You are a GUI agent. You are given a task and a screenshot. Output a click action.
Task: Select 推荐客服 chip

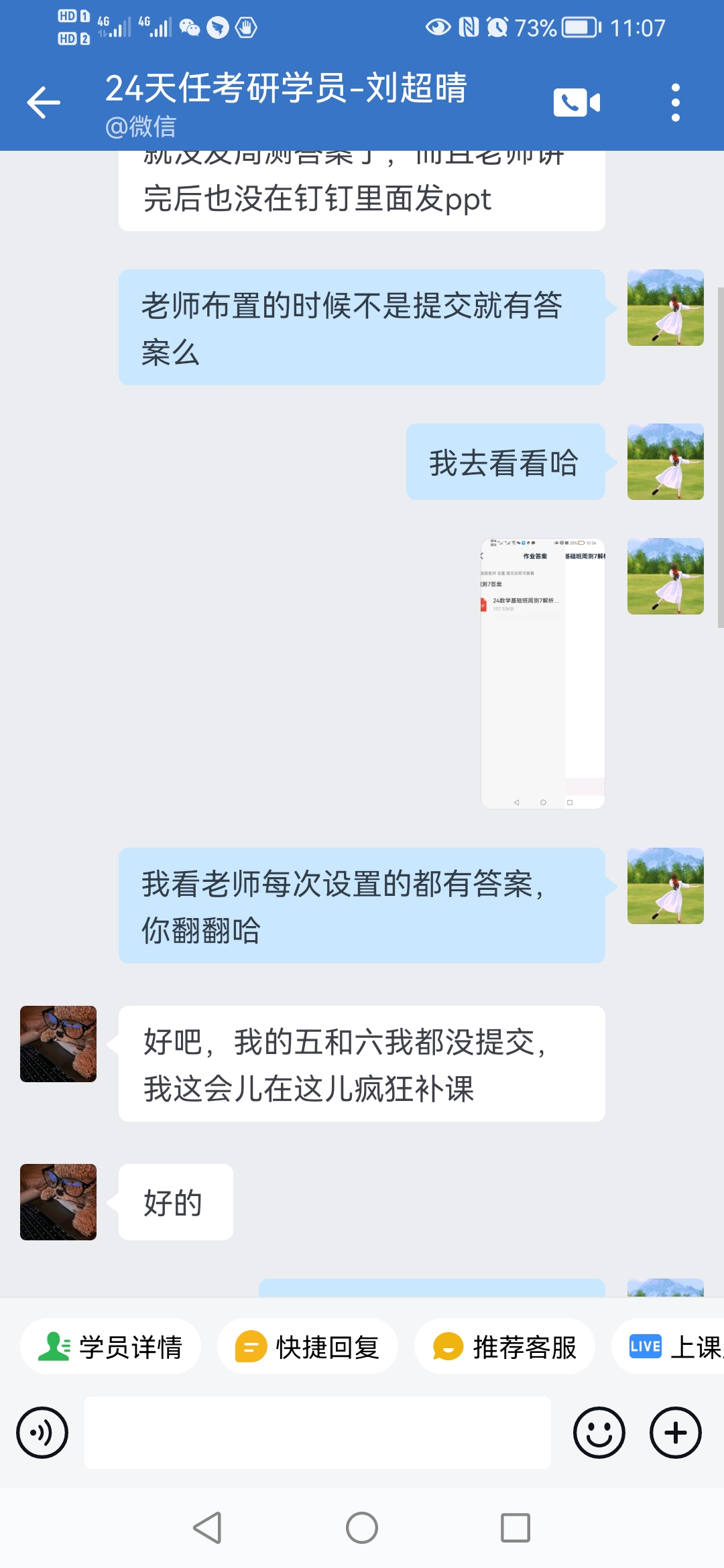(505, 1346)
